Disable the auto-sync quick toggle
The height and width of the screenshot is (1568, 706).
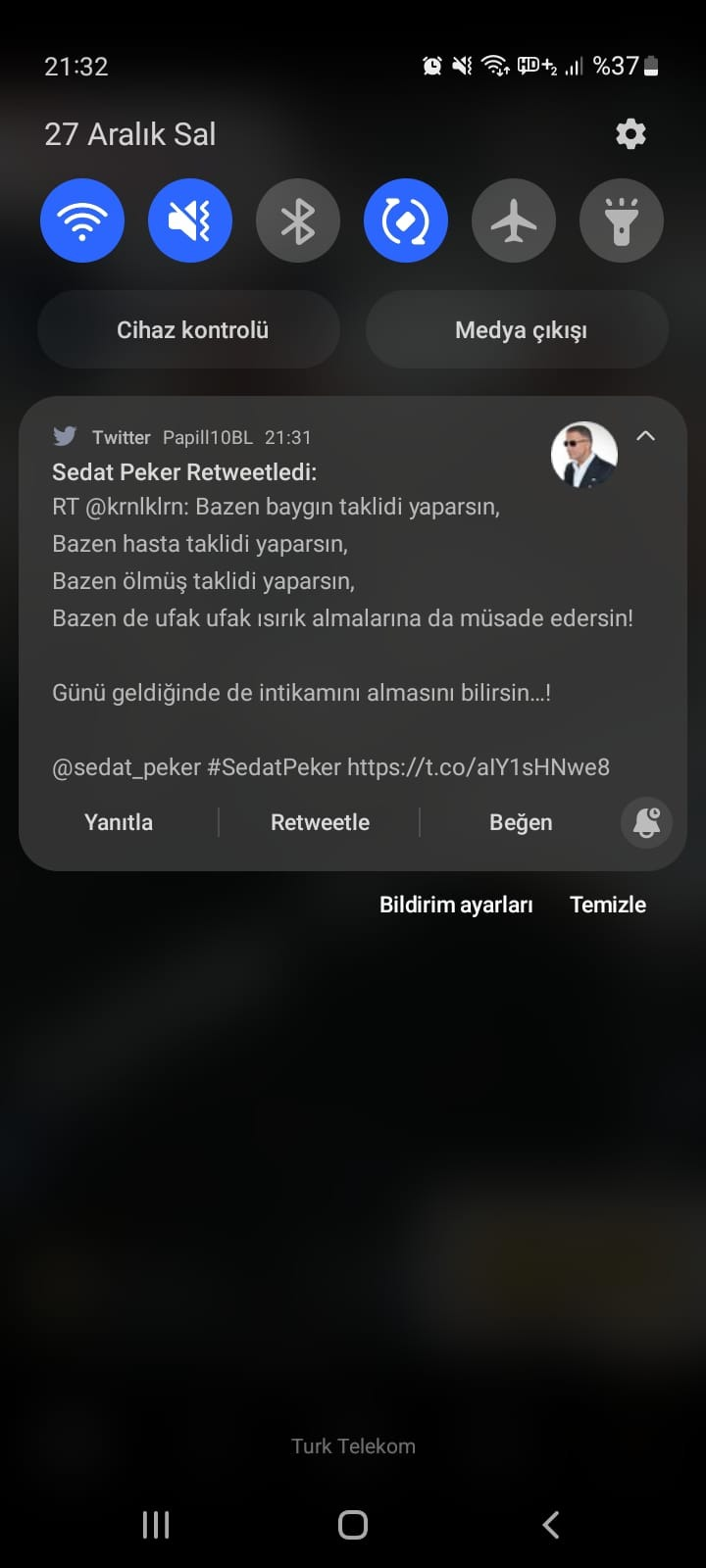406,220
